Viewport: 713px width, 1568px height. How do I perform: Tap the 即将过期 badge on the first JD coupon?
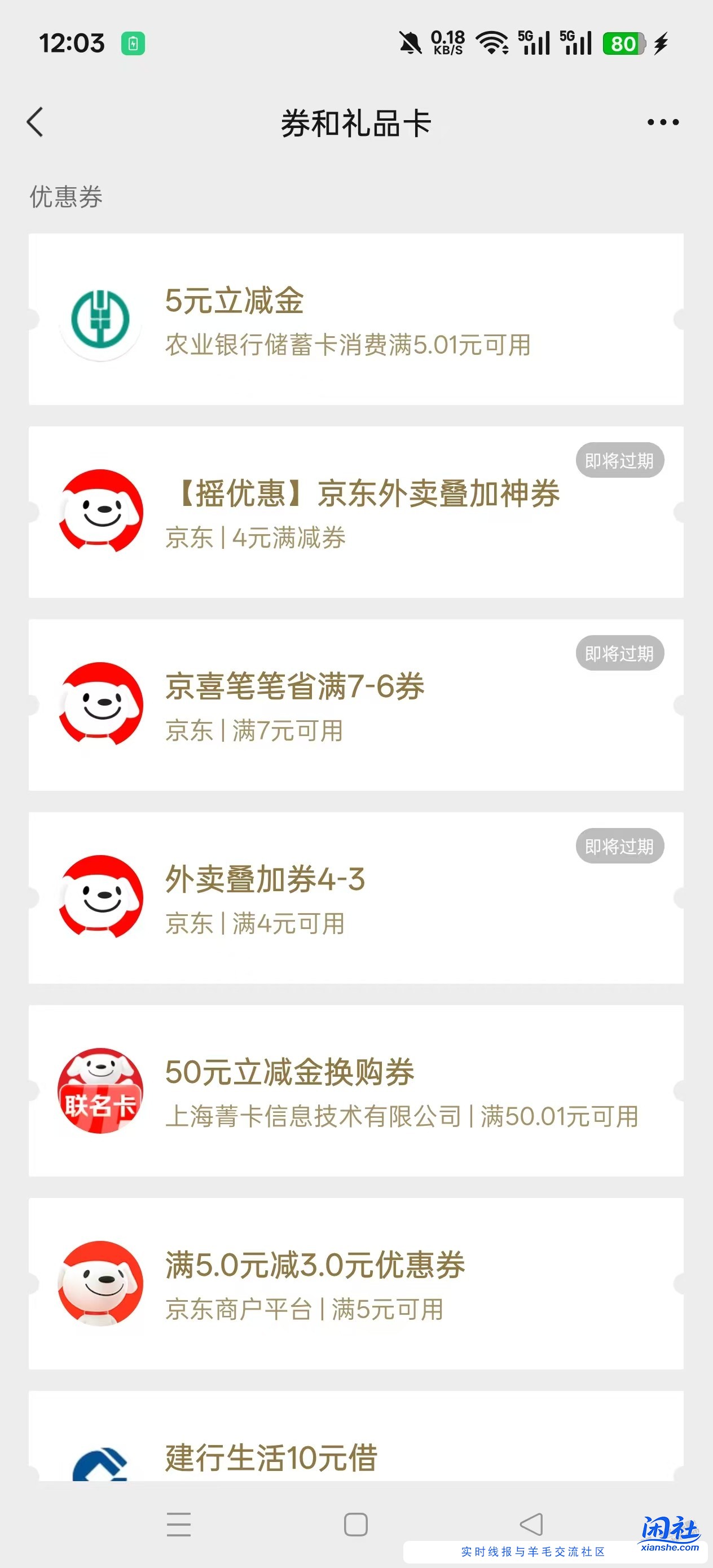(619, 461)
